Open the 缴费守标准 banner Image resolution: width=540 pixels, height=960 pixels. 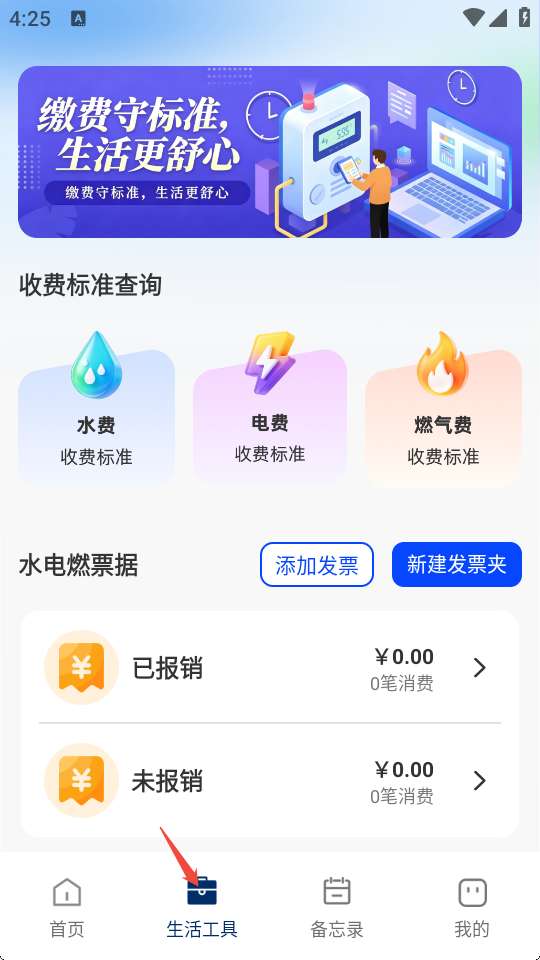[270, 152]
